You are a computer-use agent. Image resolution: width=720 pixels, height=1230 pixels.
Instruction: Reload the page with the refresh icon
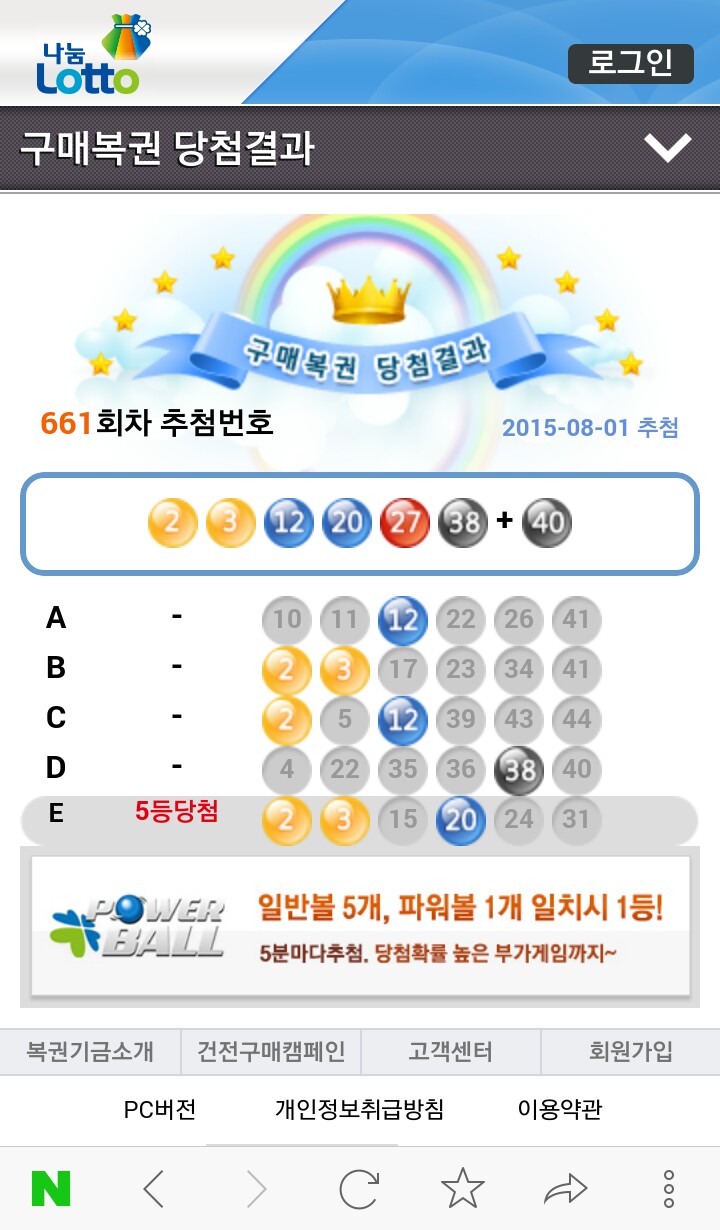tap(359, 1189)
